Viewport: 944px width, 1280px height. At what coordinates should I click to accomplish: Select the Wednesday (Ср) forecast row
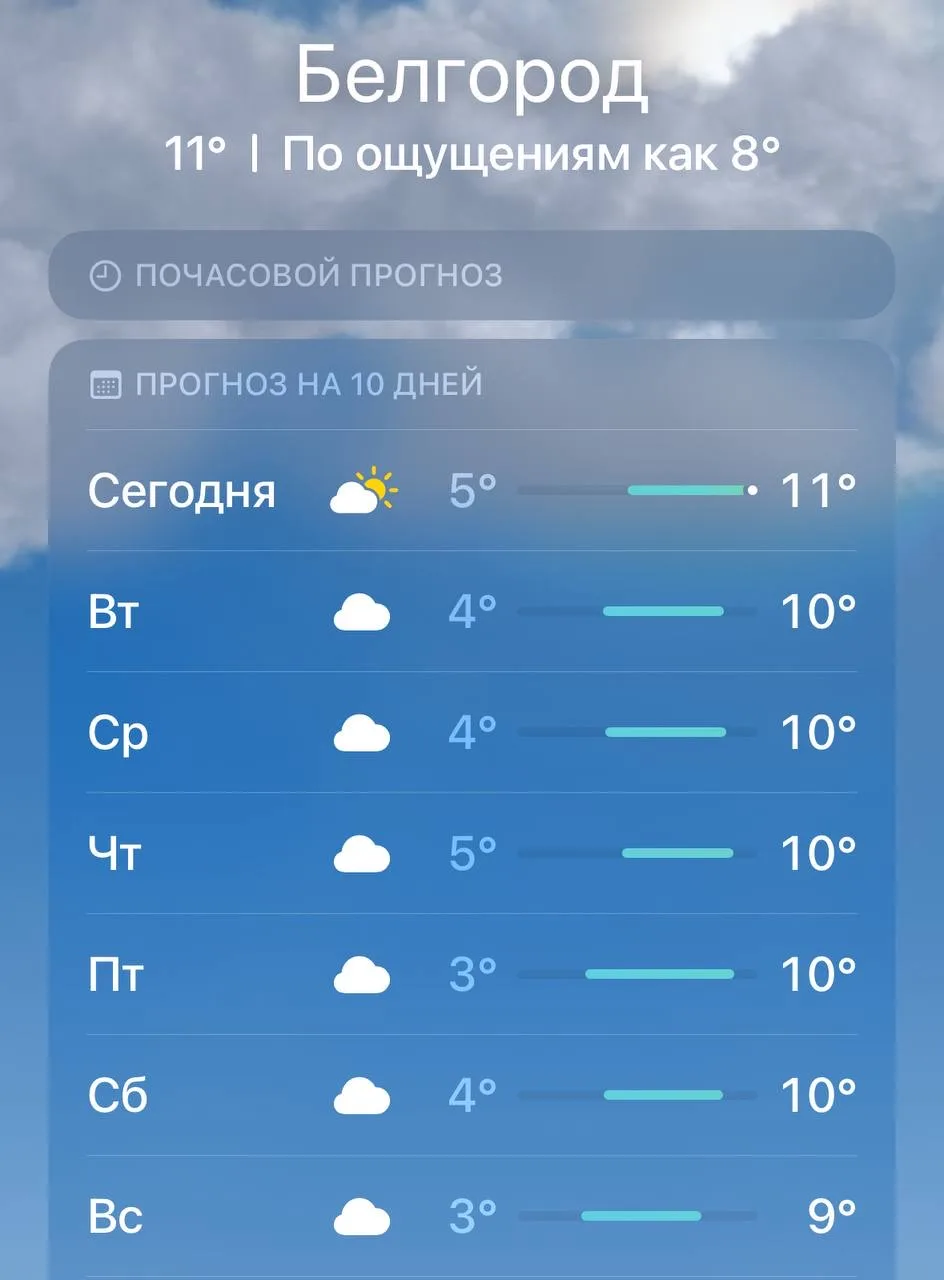(x=471, y=733)
